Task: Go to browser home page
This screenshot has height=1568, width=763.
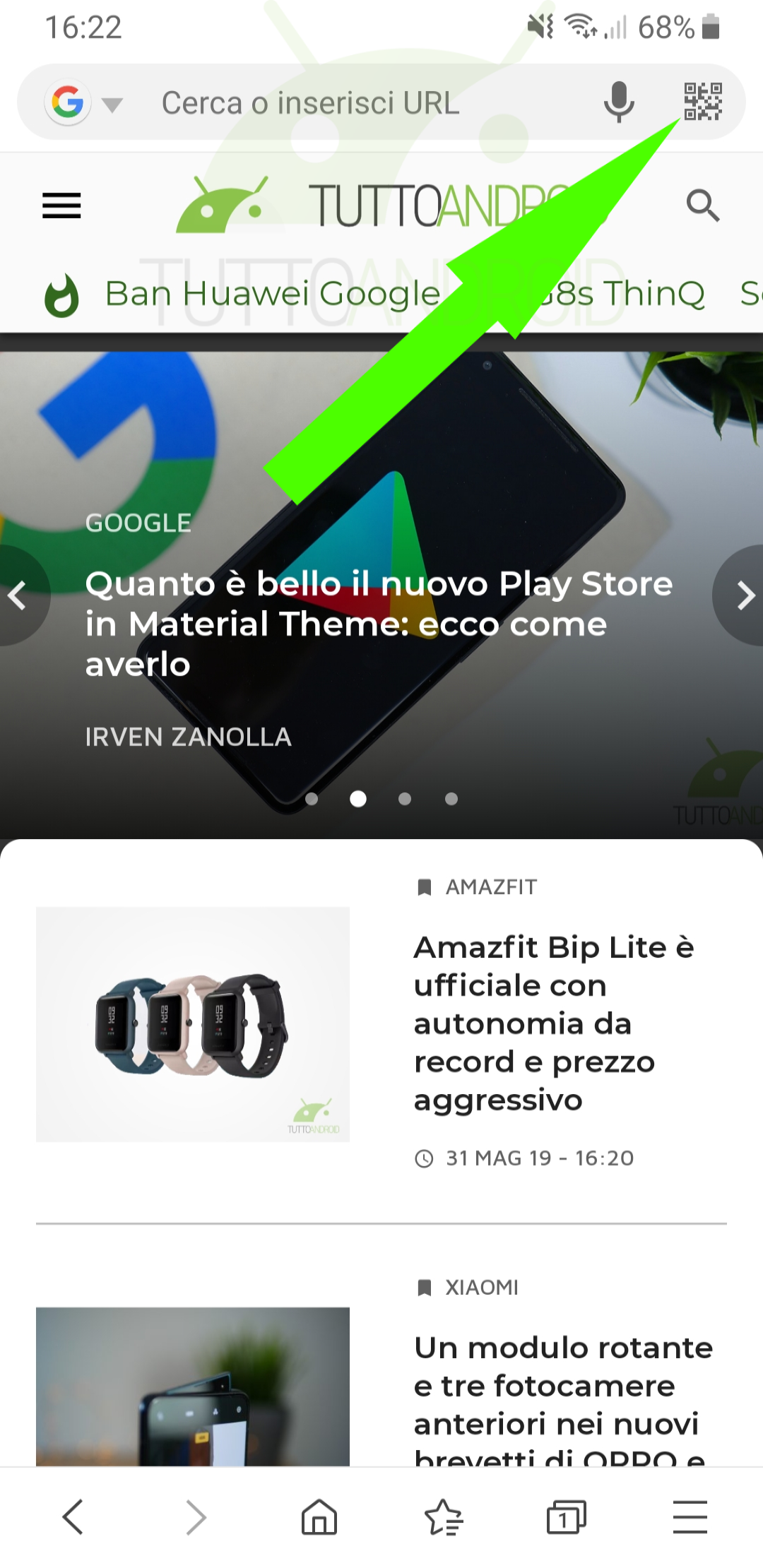Action: click(319, 1516)
